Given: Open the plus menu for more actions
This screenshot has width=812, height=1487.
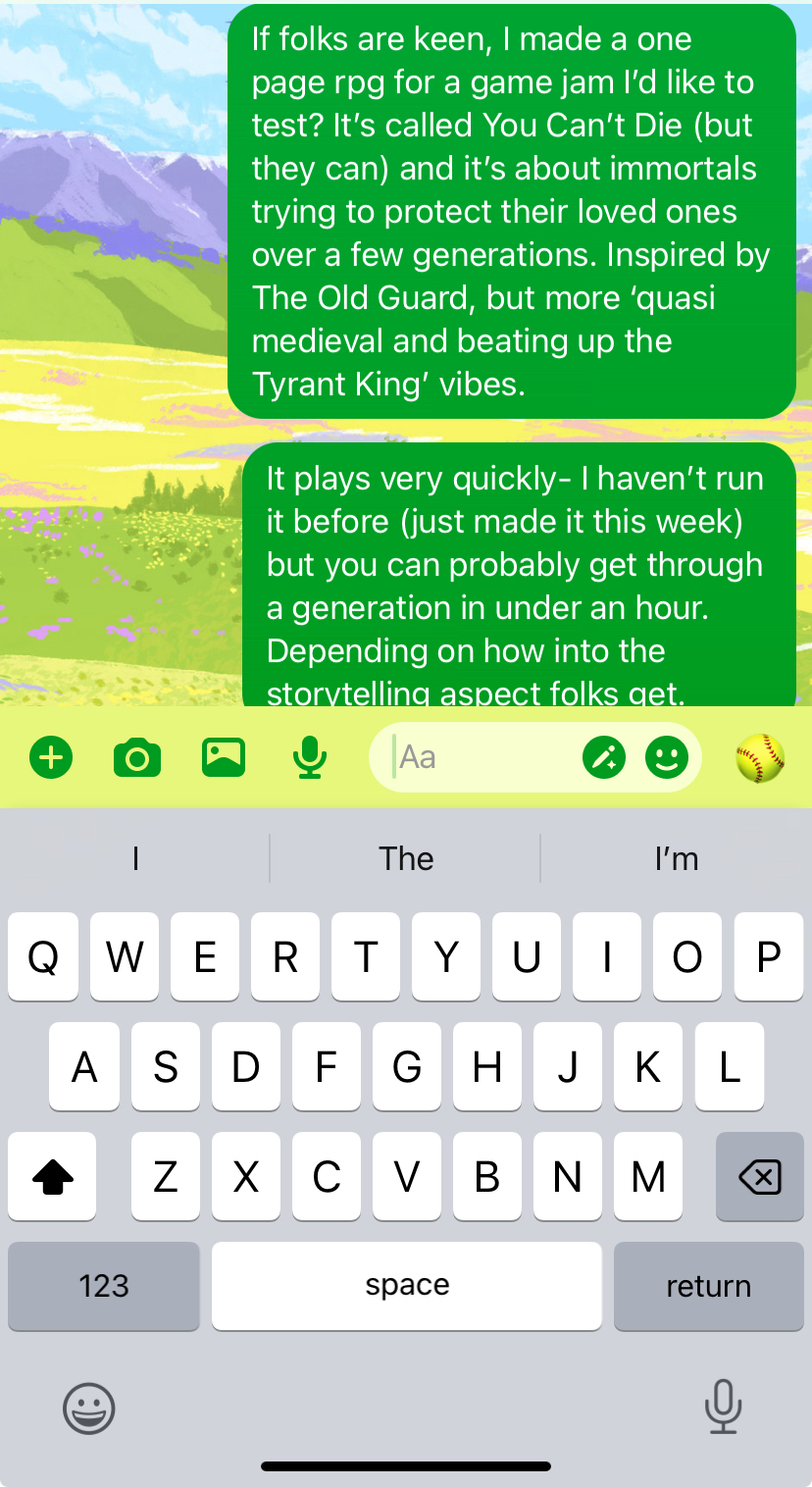Looking at the screenshot, I should click(51, 757).
